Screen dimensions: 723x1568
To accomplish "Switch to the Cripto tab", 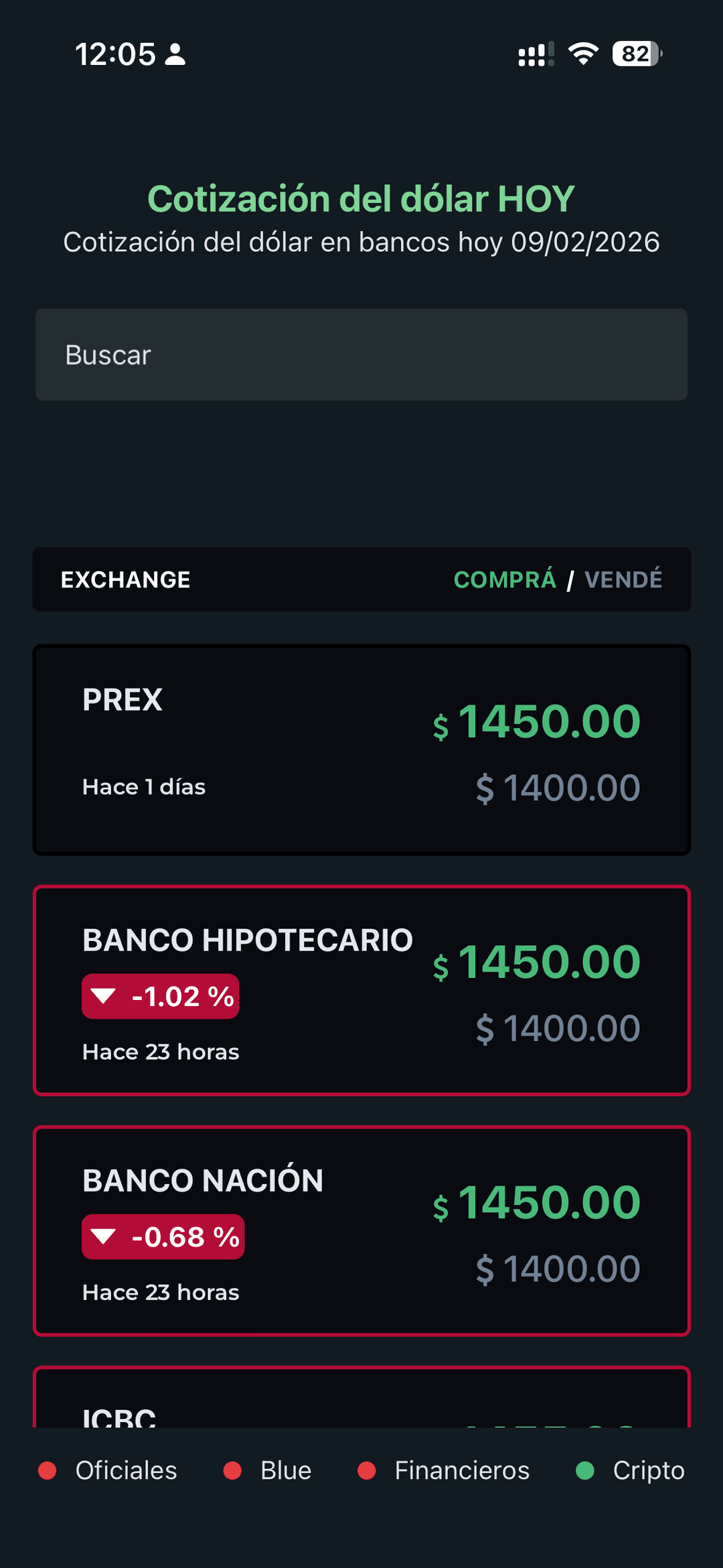I will (x=631, y=1470).
